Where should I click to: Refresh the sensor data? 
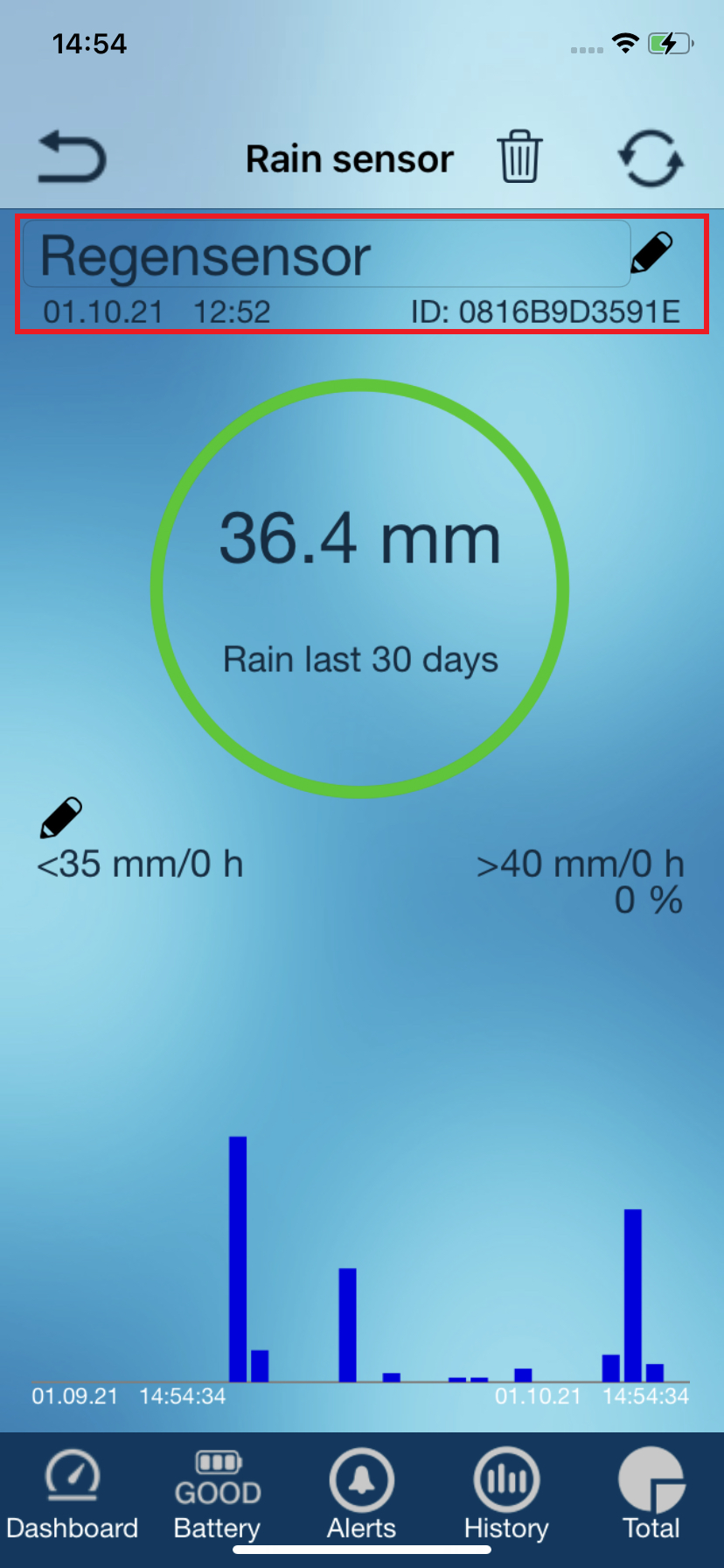tap(651, 158)
